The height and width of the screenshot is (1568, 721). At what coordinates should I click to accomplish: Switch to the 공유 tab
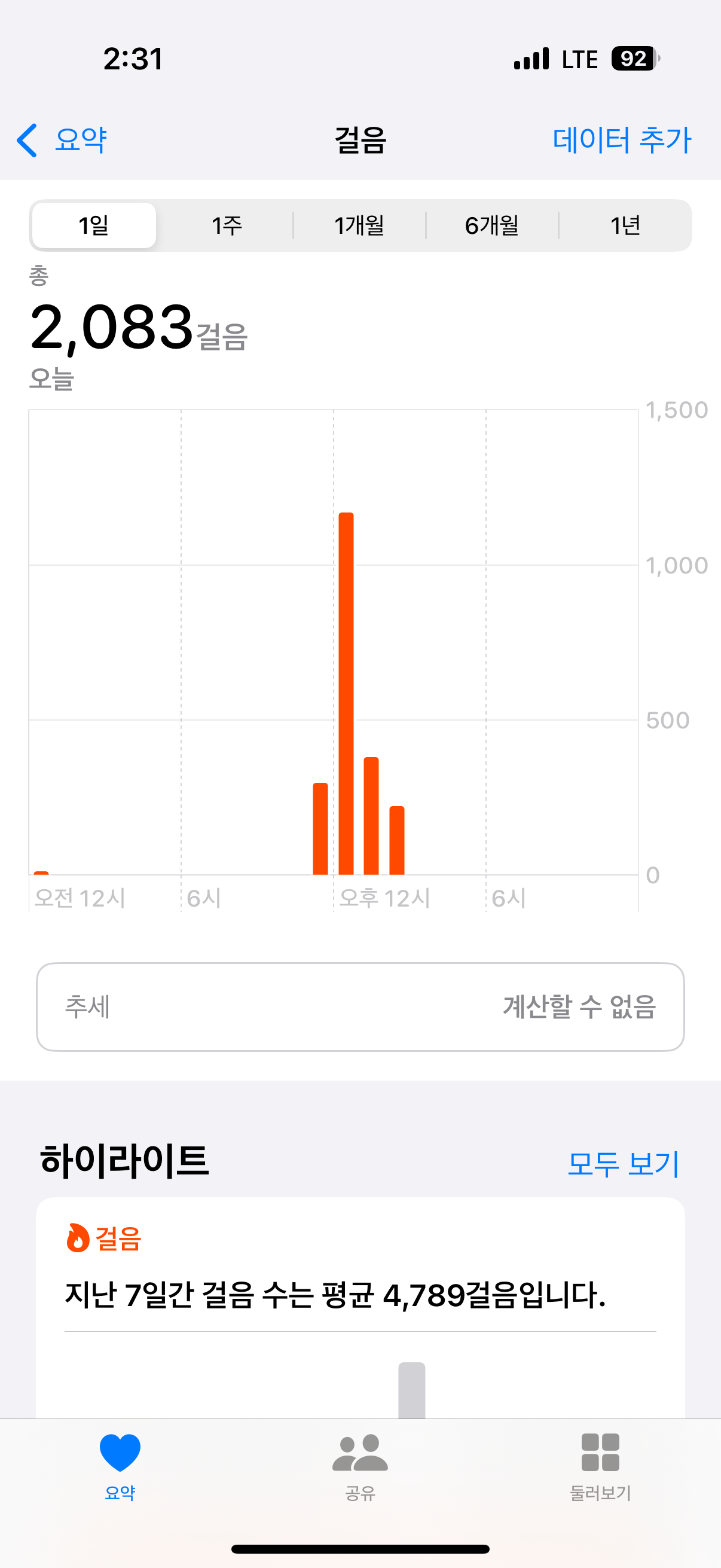click(x=360, y=1465)
